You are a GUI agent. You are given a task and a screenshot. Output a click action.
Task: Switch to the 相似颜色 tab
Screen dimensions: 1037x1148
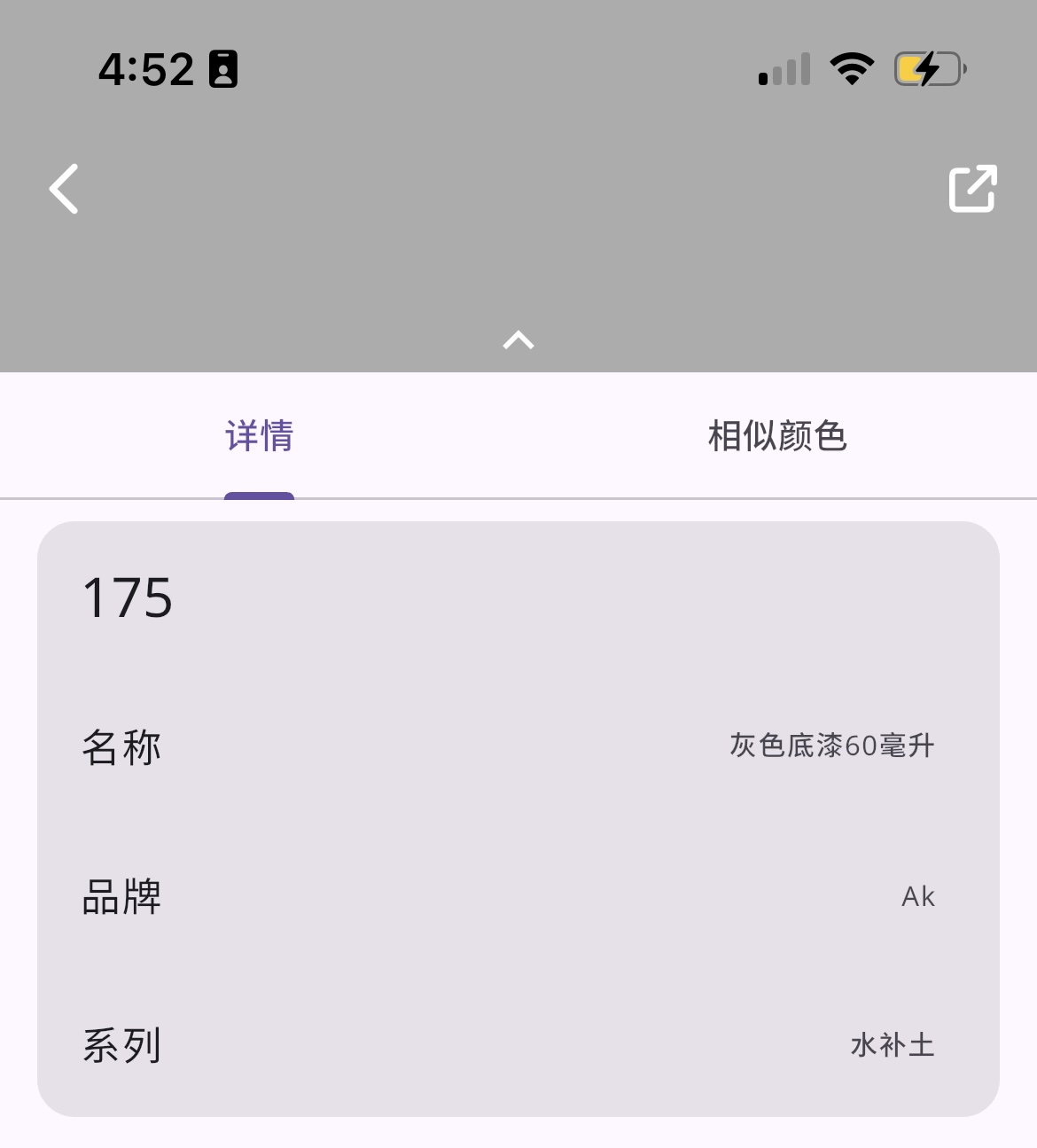777,436
